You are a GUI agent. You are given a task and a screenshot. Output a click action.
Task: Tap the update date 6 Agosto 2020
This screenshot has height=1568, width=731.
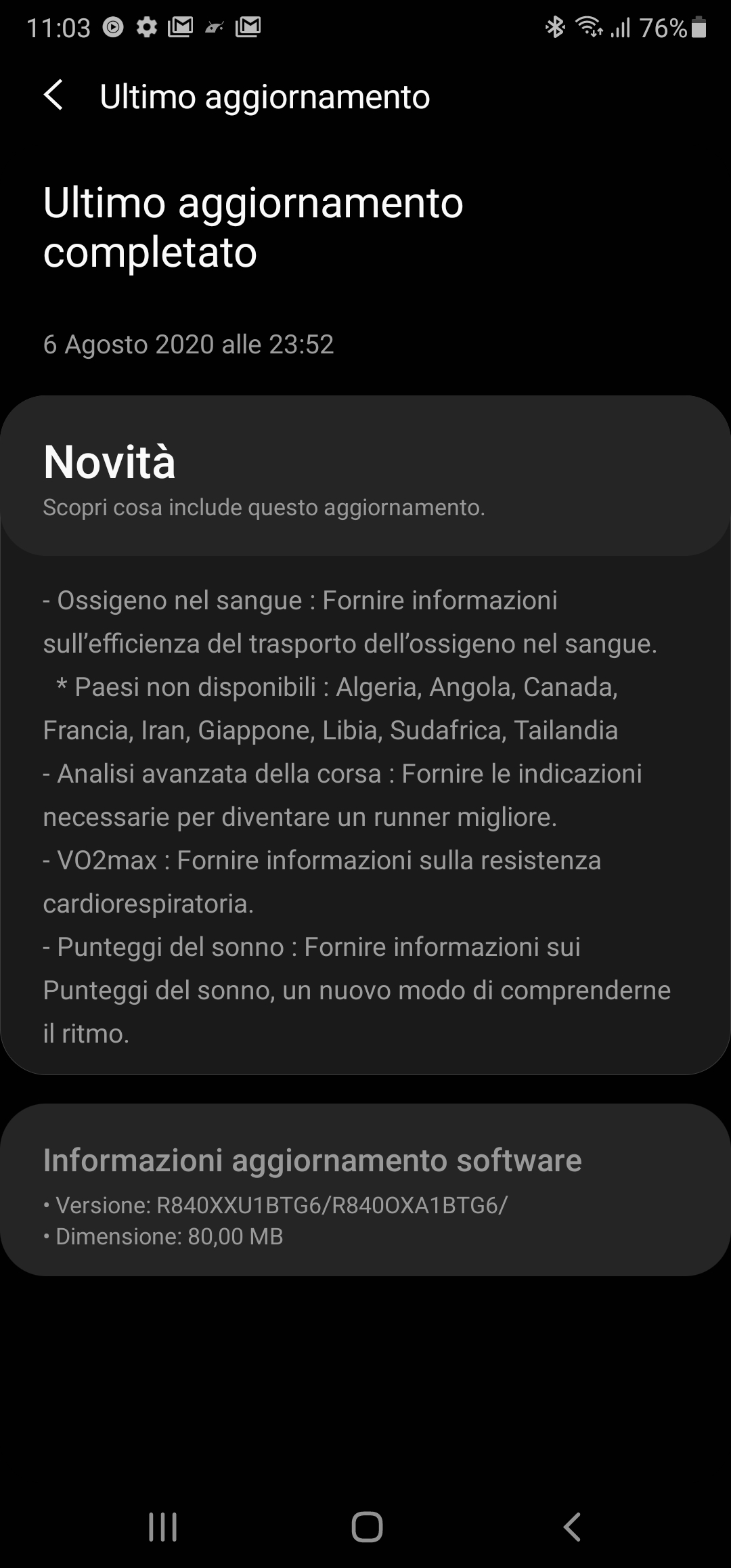pyautogui.click(x=188, y=345)
